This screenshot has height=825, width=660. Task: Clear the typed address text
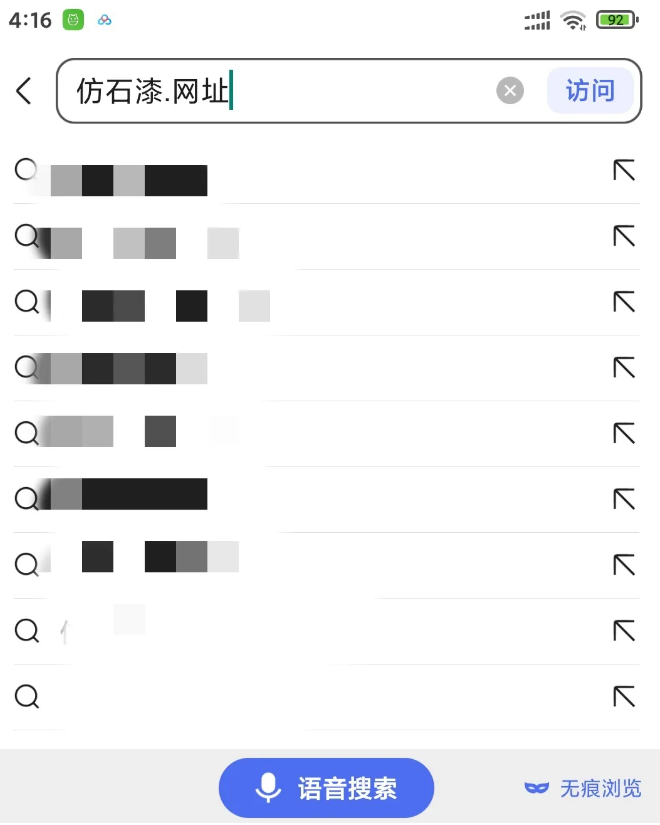(x=510, y=91)
